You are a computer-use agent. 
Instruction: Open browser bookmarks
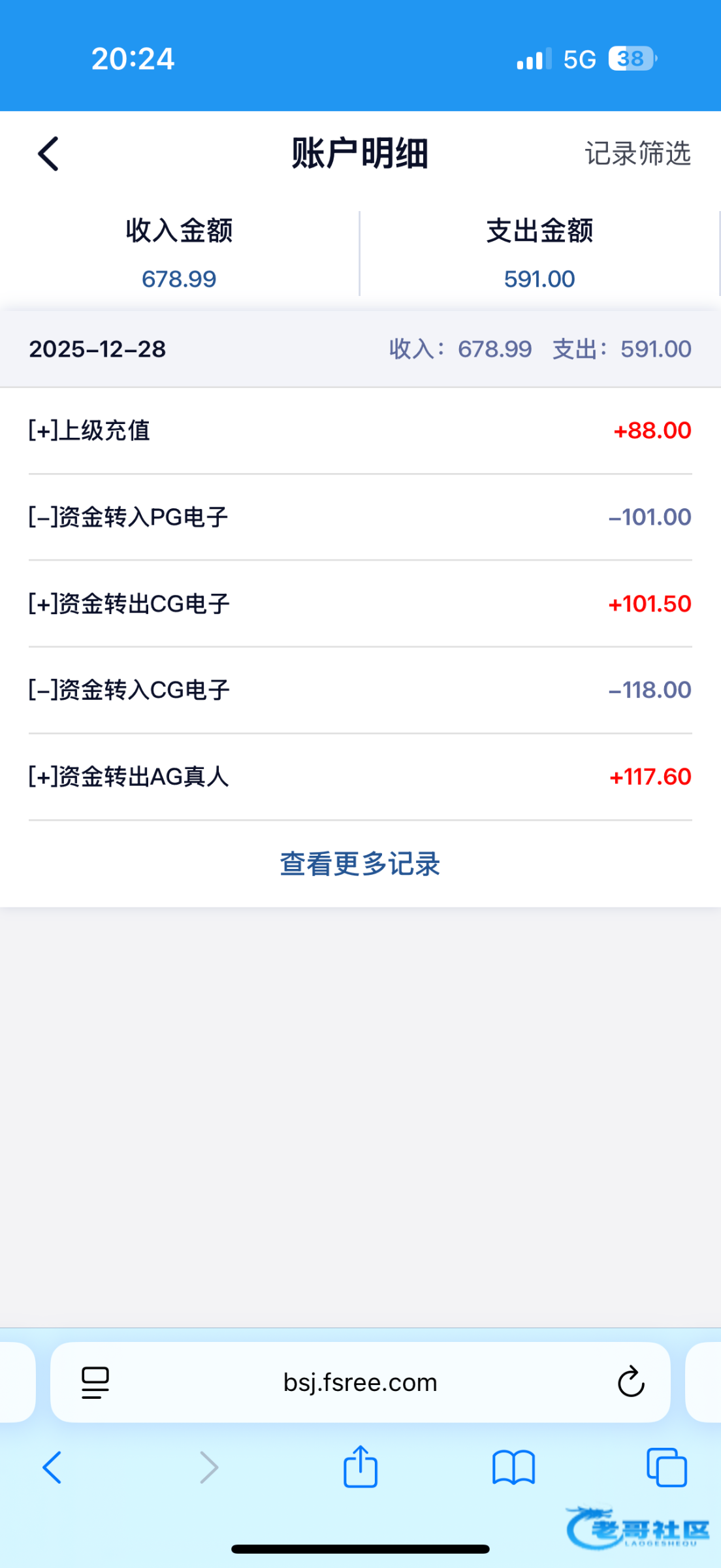(x=513, y=1467)
